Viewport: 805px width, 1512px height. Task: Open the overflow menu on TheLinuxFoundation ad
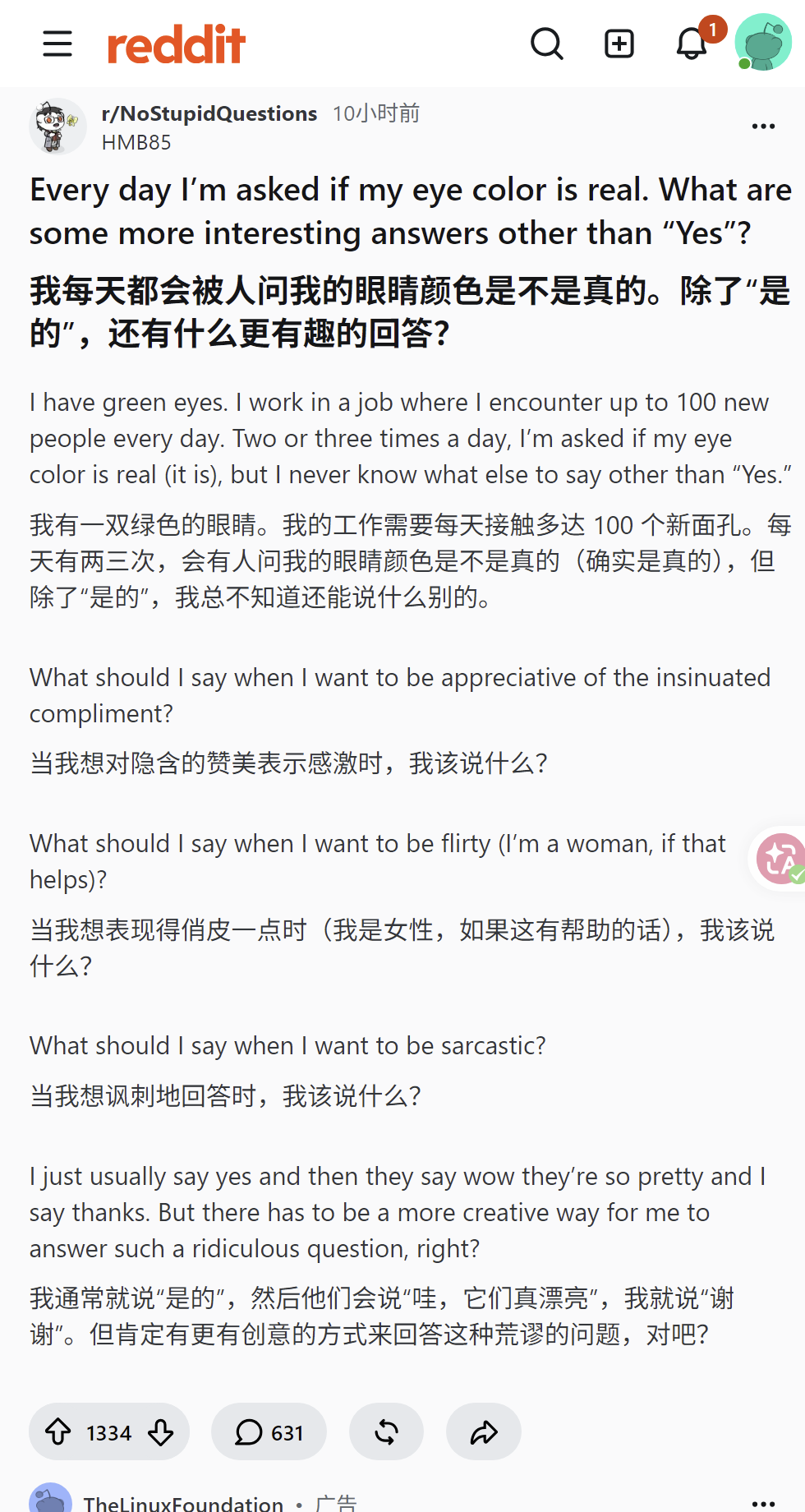click(x=763, y=1503)
